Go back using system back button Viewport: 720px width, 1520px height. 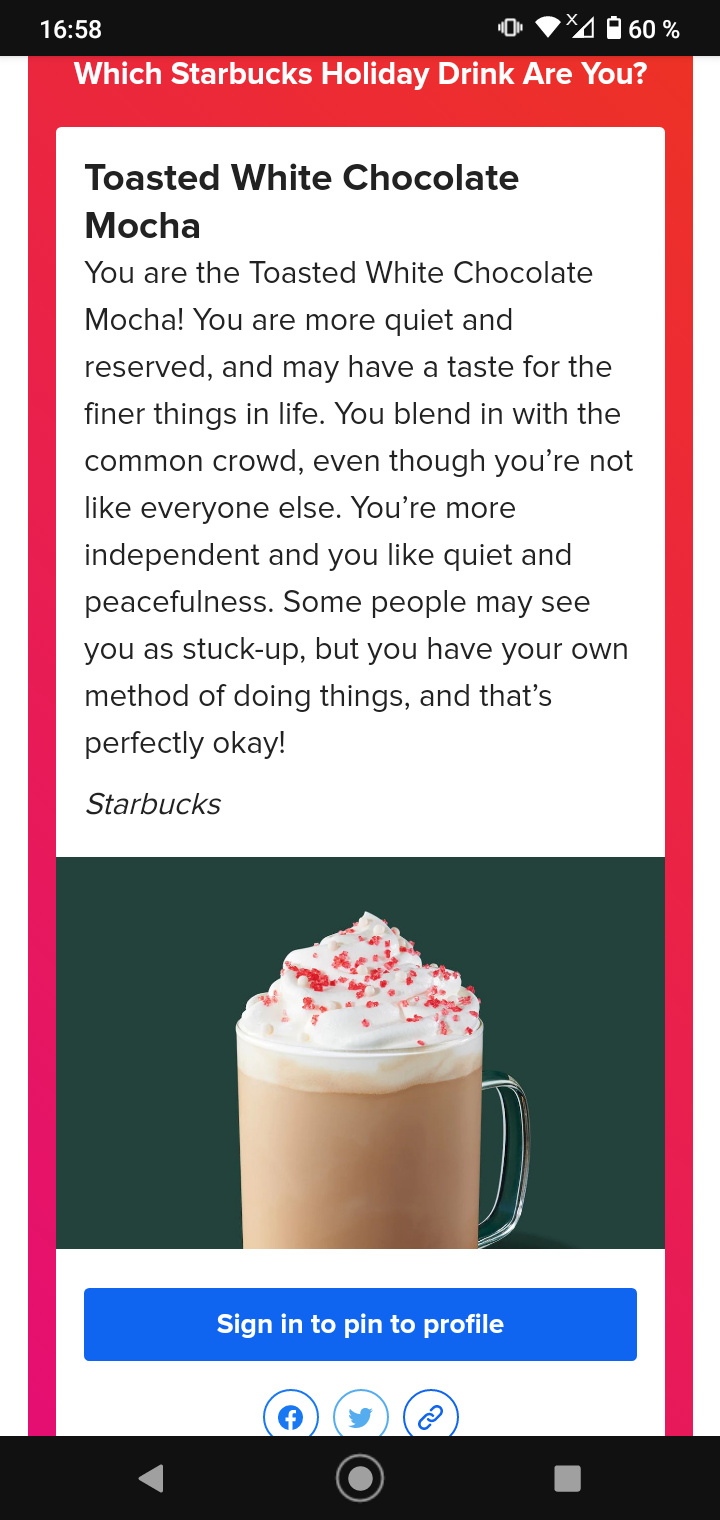pos(151,1478)
